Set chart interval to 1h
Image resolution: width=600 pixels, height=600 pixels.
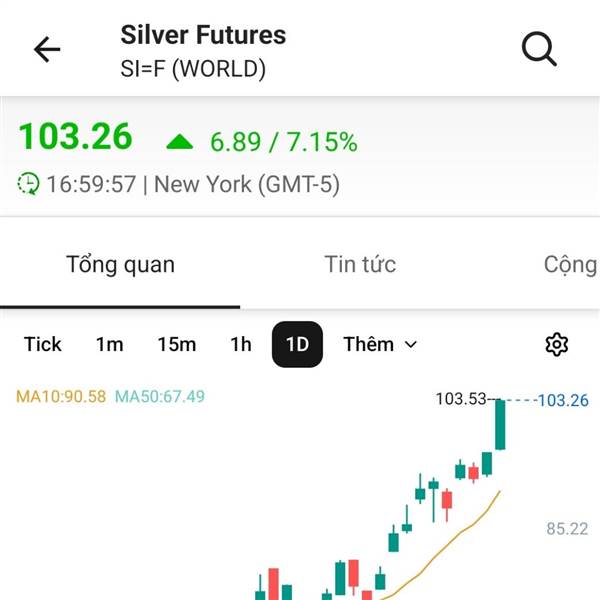pyautogui.click(x=241, y=344)
